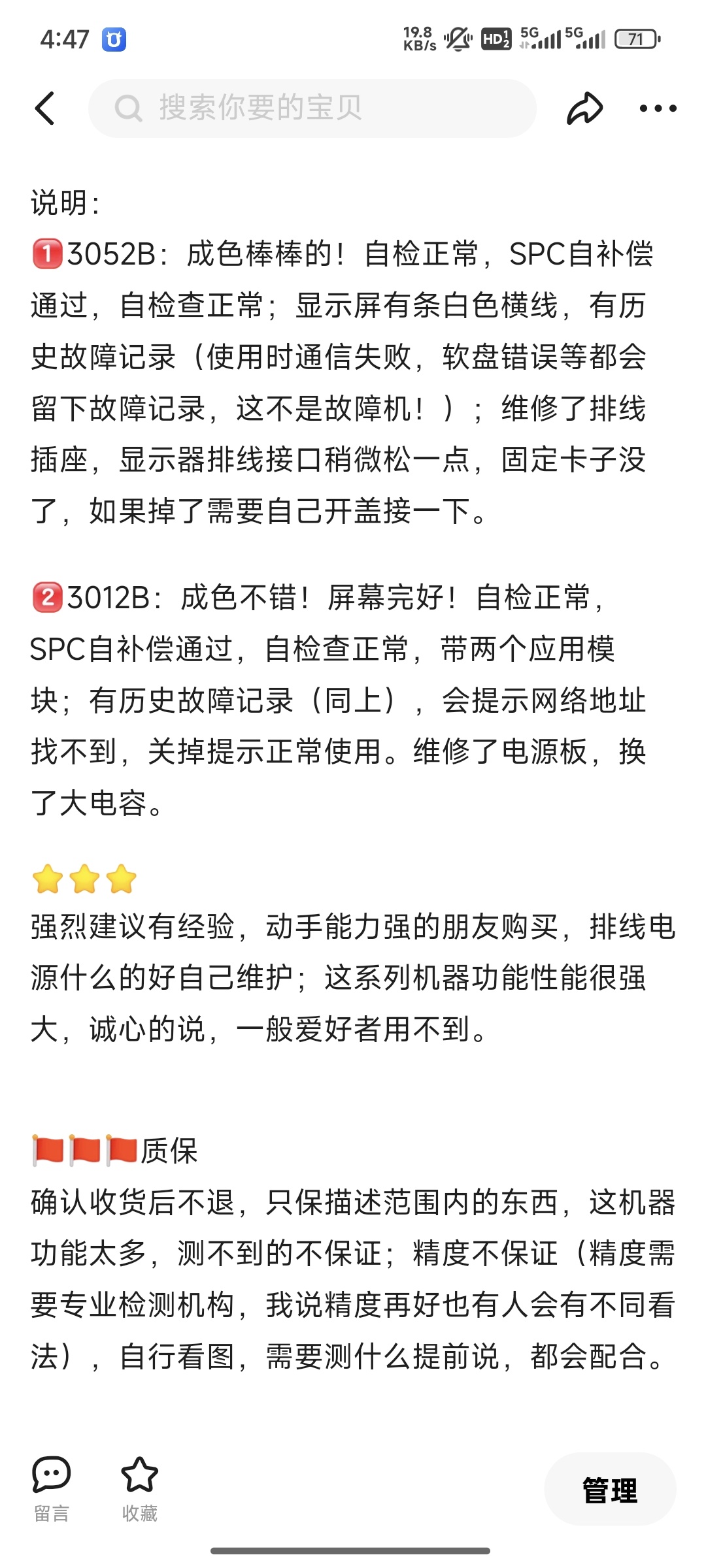Image resolution: width=706 pixels, height=1568 pixels.
Task: Go back using the arrow
Action: [x=44, y=108]
